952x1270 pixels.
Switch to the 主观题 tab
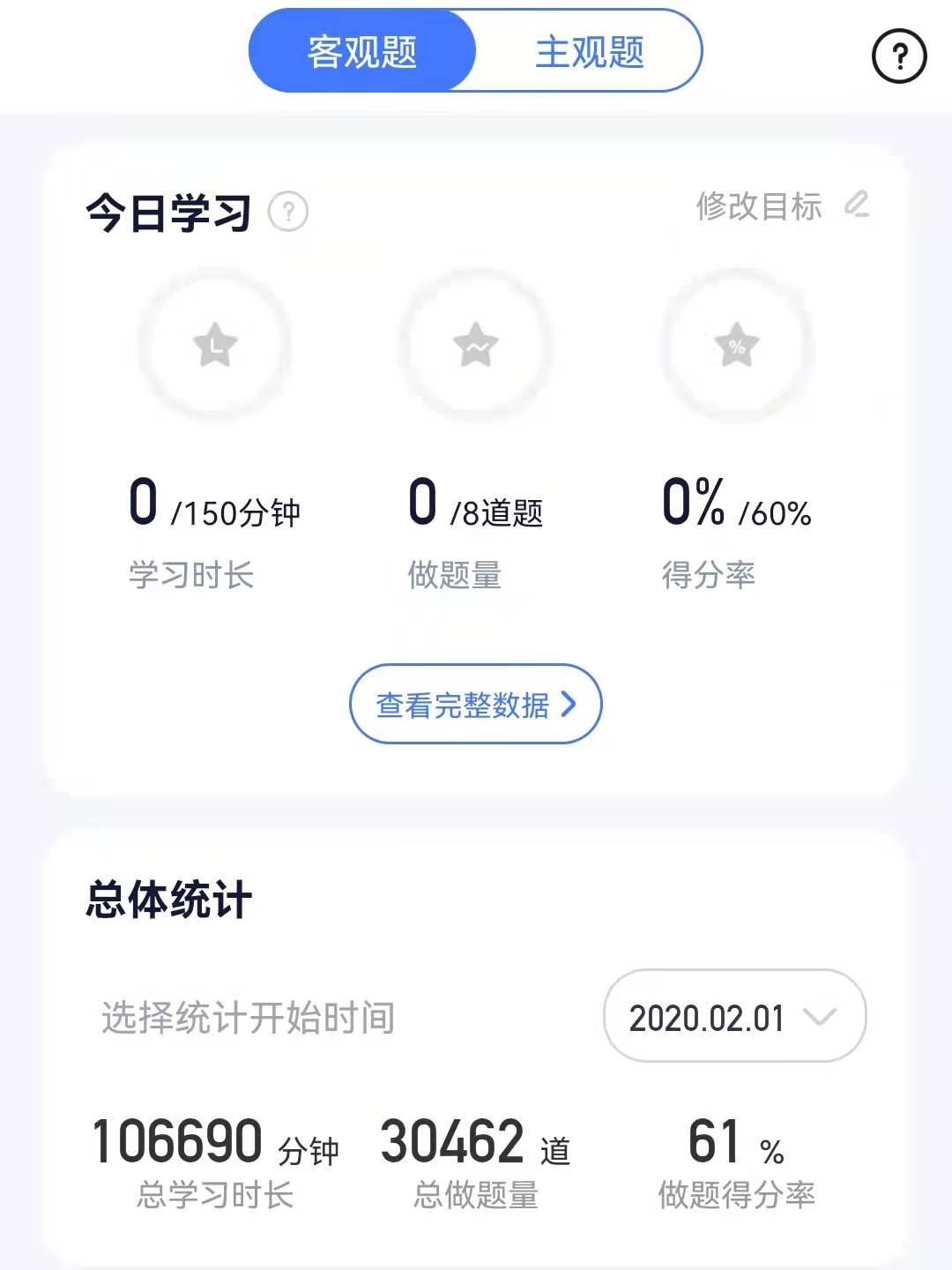[589, 52]
